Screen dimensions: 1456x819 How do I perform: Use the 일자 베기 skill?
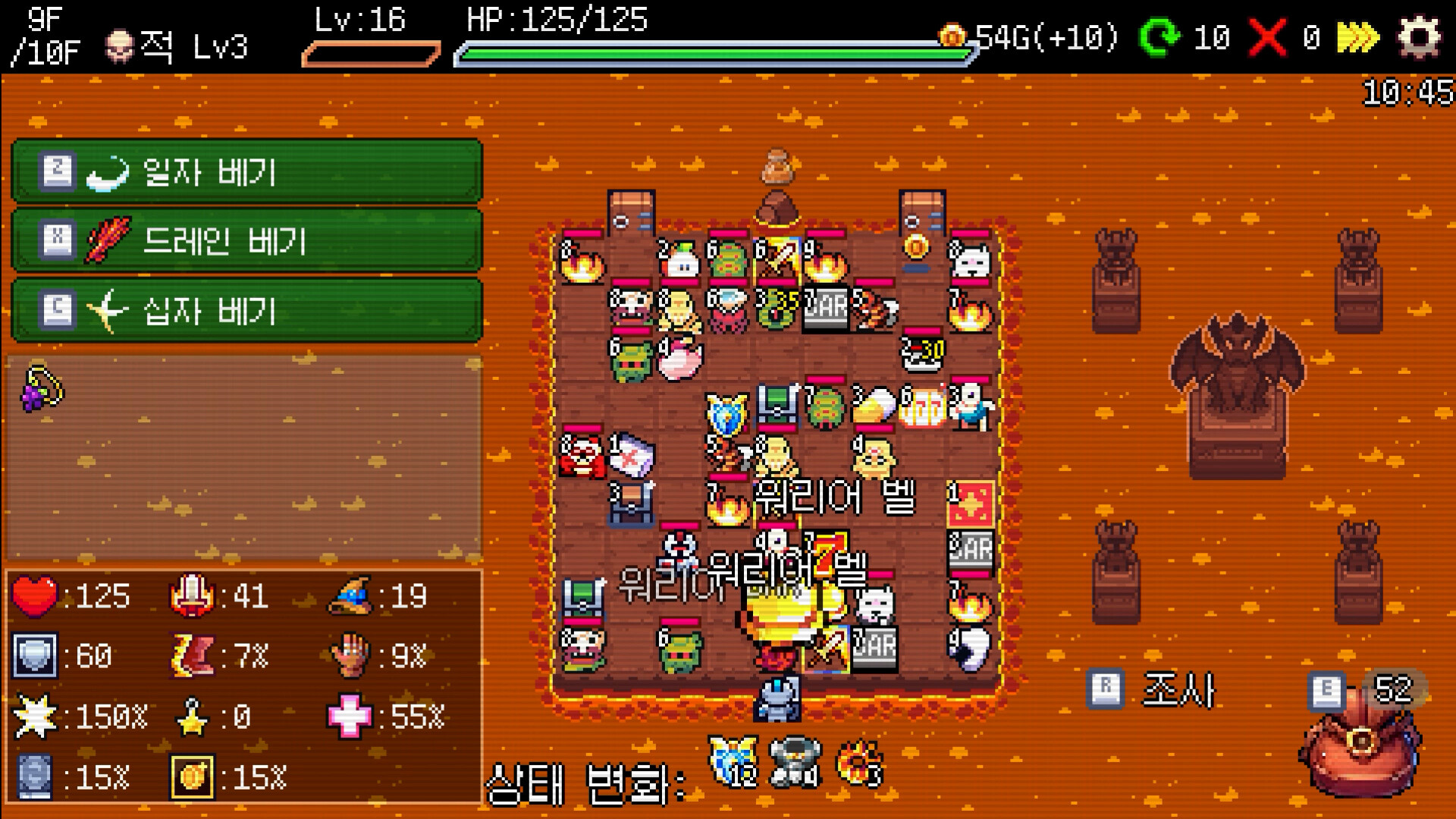coord(246,171)
